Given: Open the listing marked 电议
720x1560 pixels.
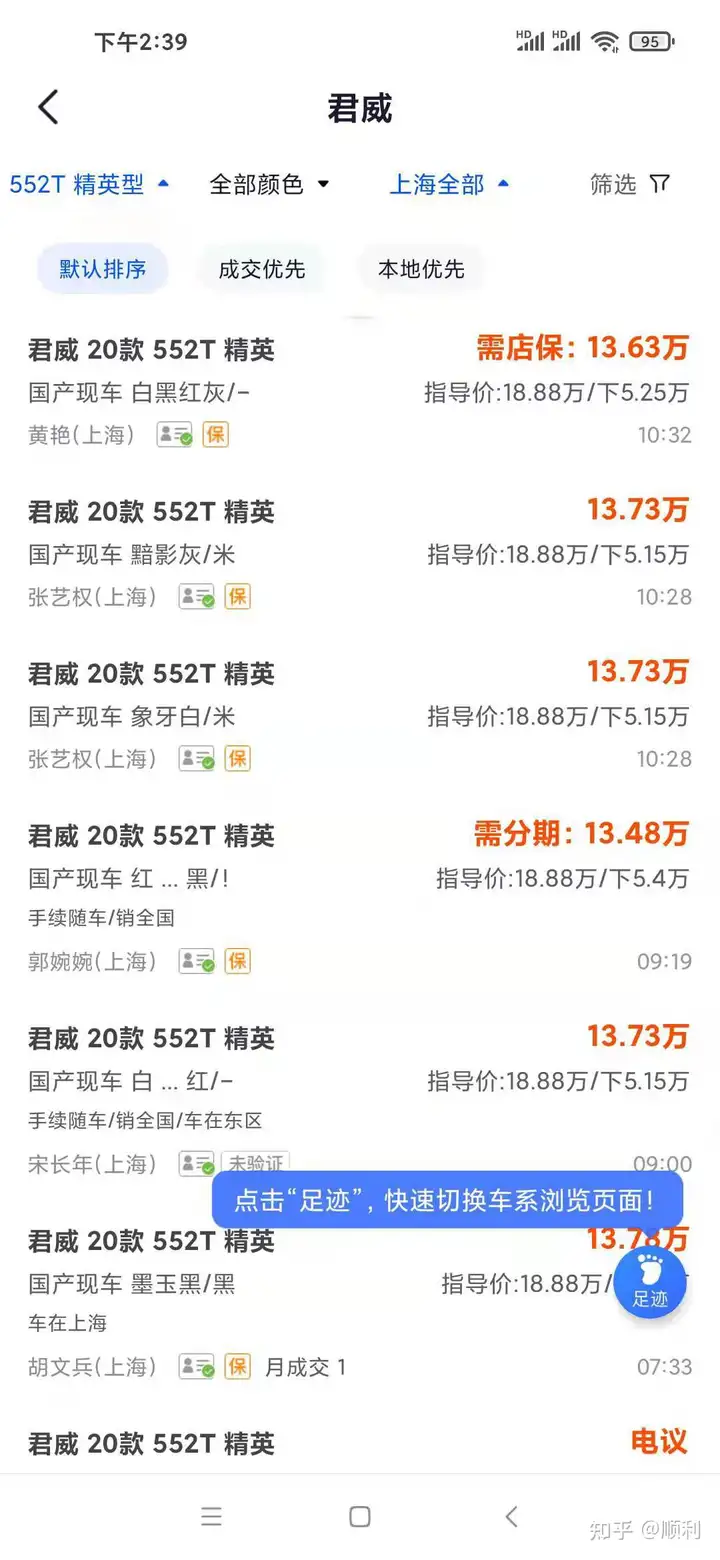Looking at the screenshot, I should [x=360, y=1442].
